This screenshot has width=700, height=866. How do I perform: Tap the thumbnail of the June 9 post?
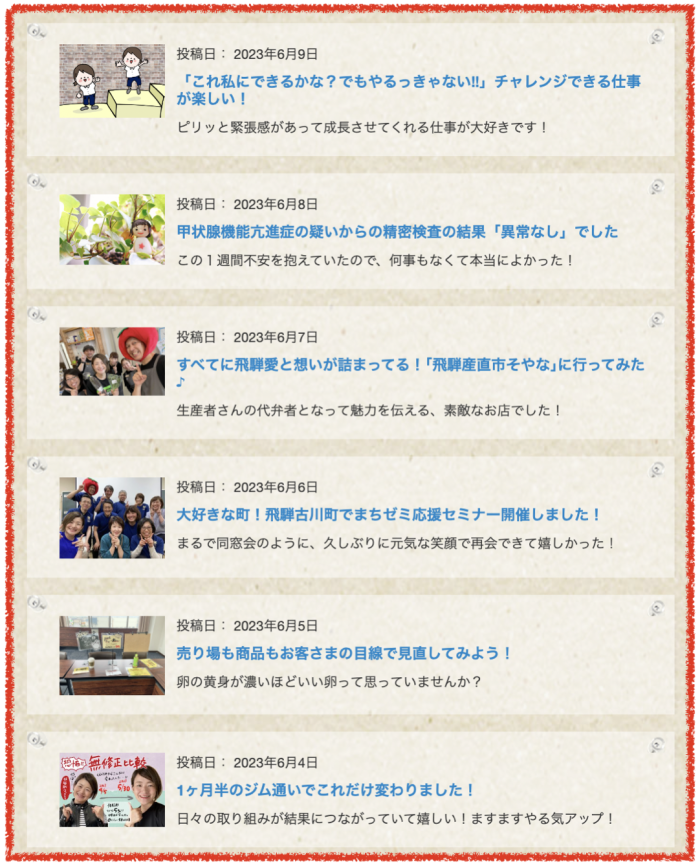point(111,81)
